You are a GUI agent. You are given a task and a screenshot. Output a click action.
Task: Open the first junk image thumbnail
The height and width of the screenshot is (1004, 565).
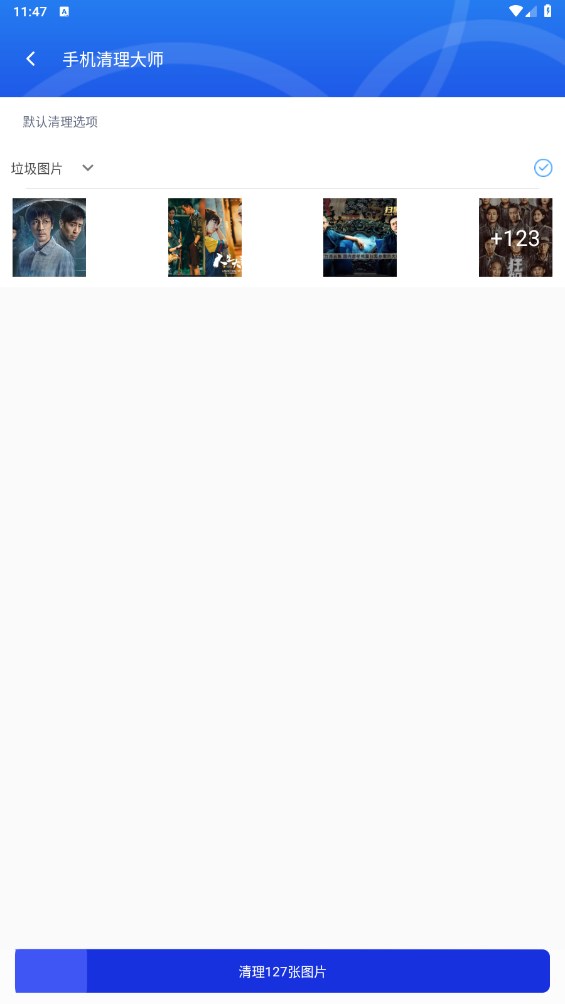49,238
